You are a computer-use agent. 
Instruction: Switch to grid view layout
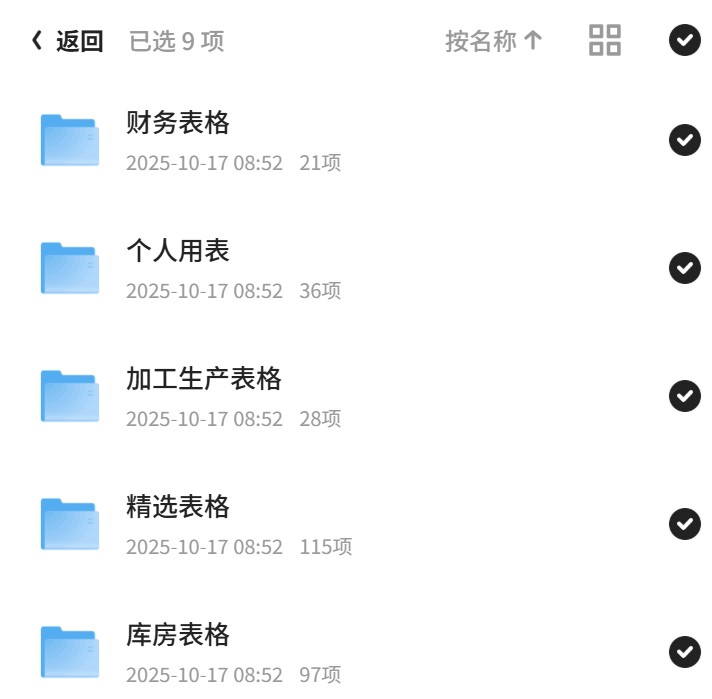(605, 40)
